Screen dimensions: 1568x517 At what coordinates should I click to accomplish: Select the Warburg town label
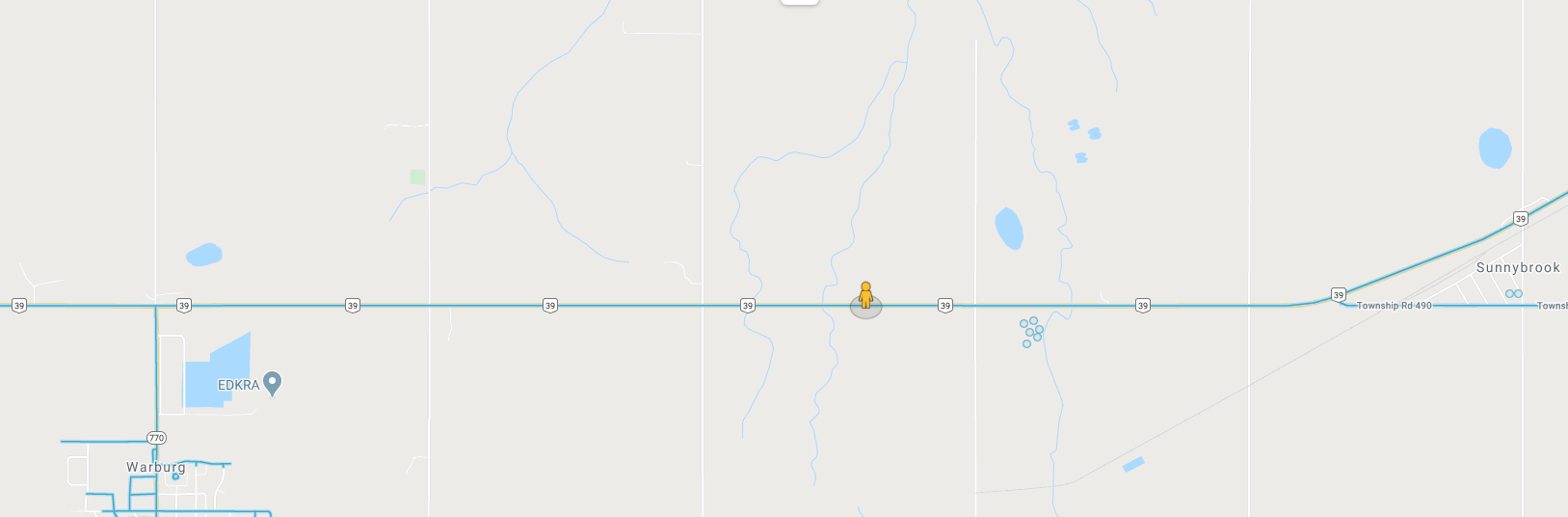tap(155, 467)
